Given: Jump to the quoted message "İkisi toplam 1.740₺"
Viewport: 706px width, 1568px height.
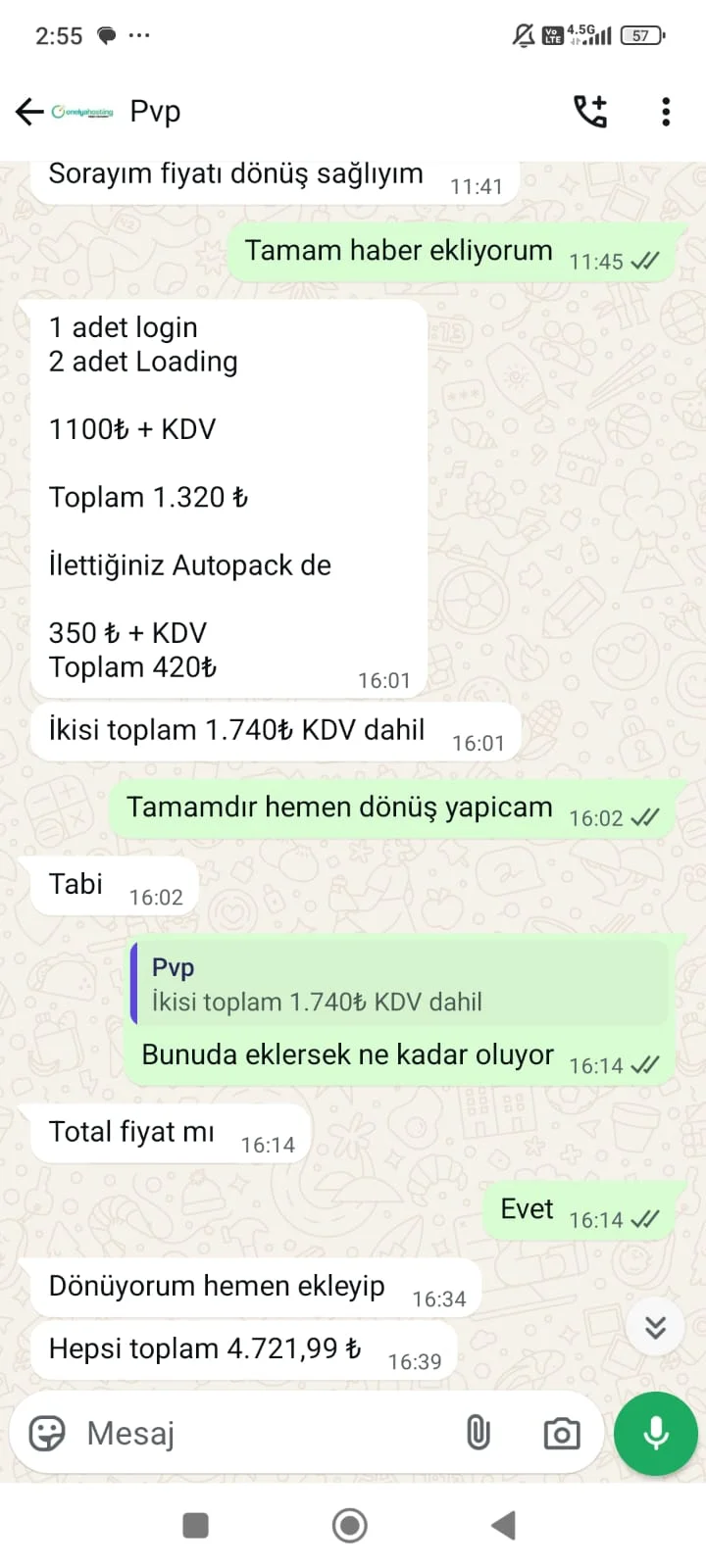Looking at the screenshot, I should point(400,985).
